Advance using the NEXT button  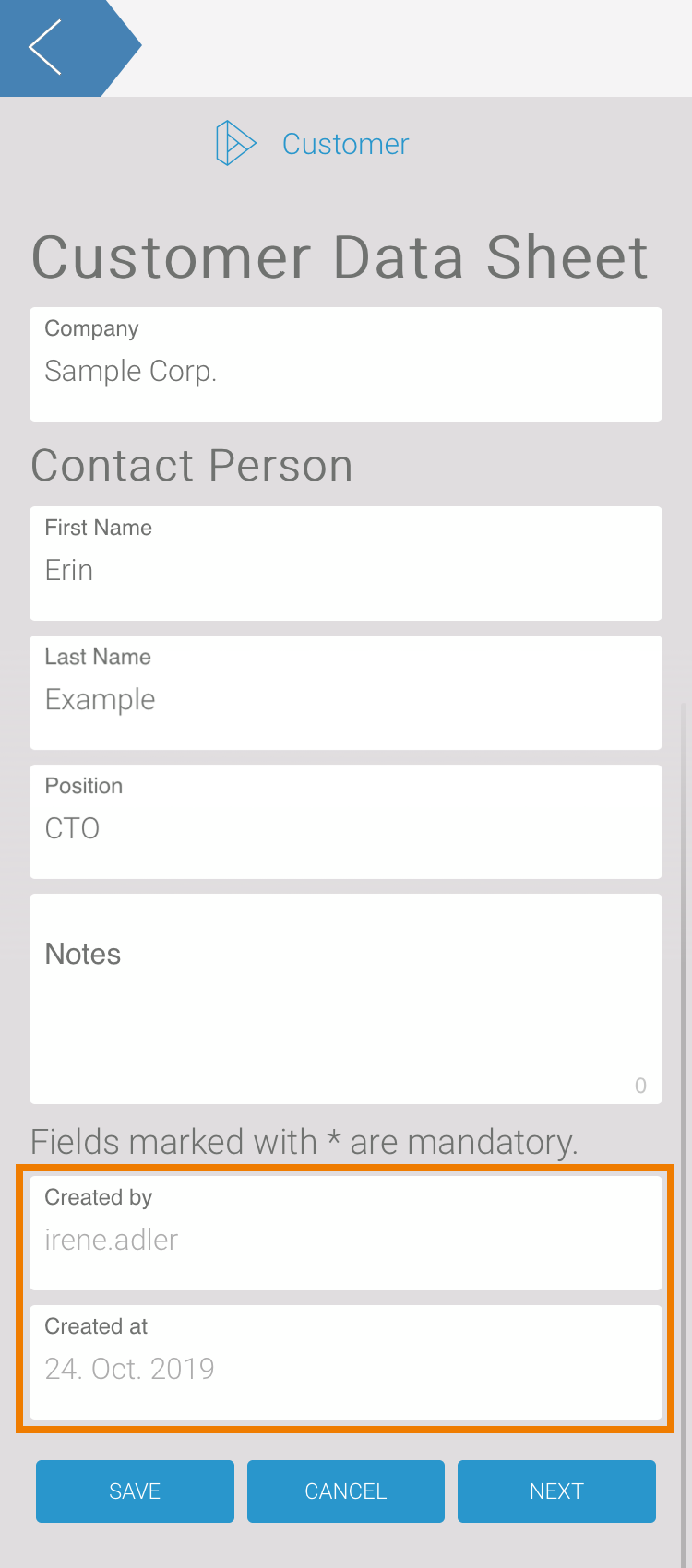556,1491
